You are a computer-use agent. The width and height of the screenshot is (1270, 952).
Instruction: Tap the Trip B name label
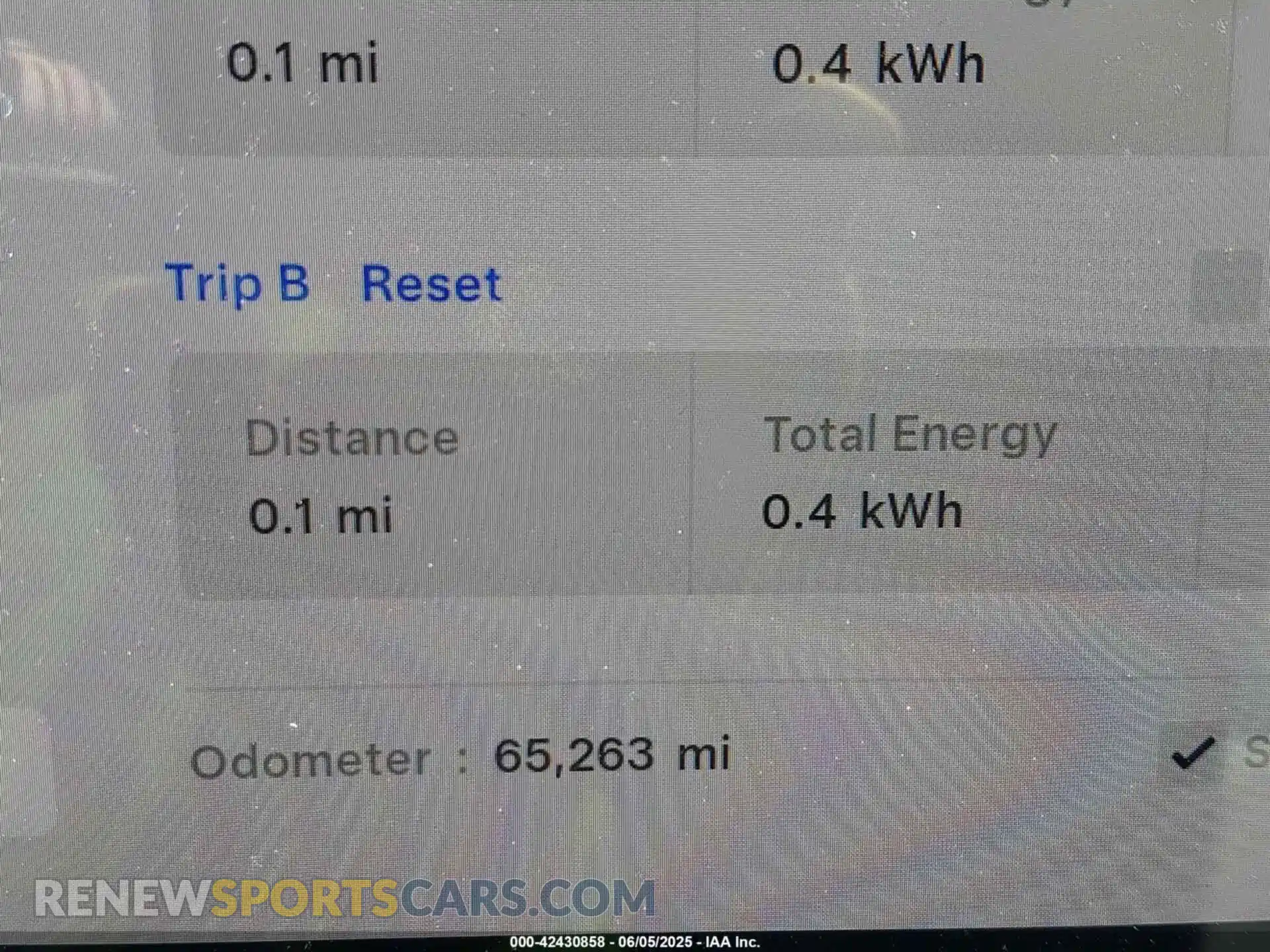point(237,284)
